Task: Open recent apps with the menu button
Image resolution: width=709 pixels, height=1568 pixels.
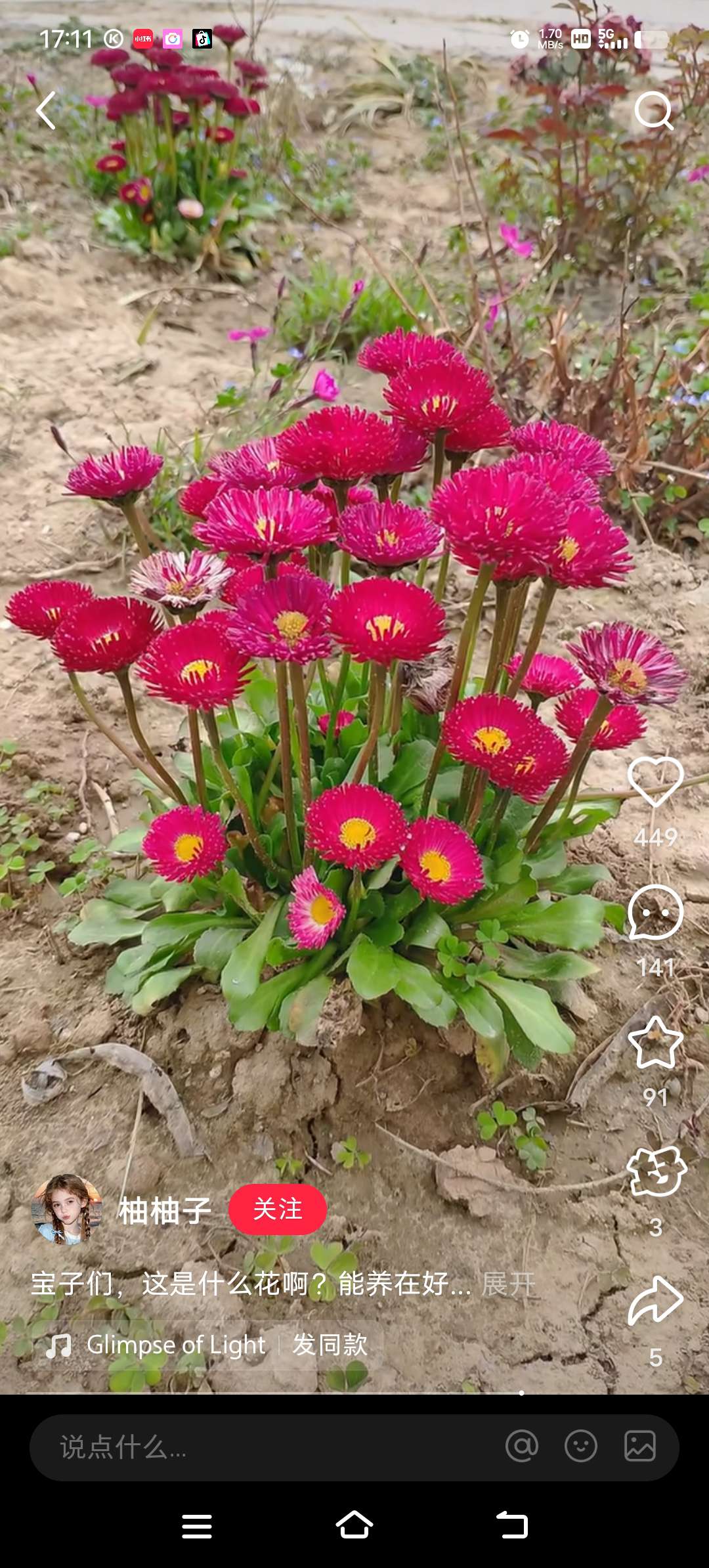Action: (x=197, y=1525)
